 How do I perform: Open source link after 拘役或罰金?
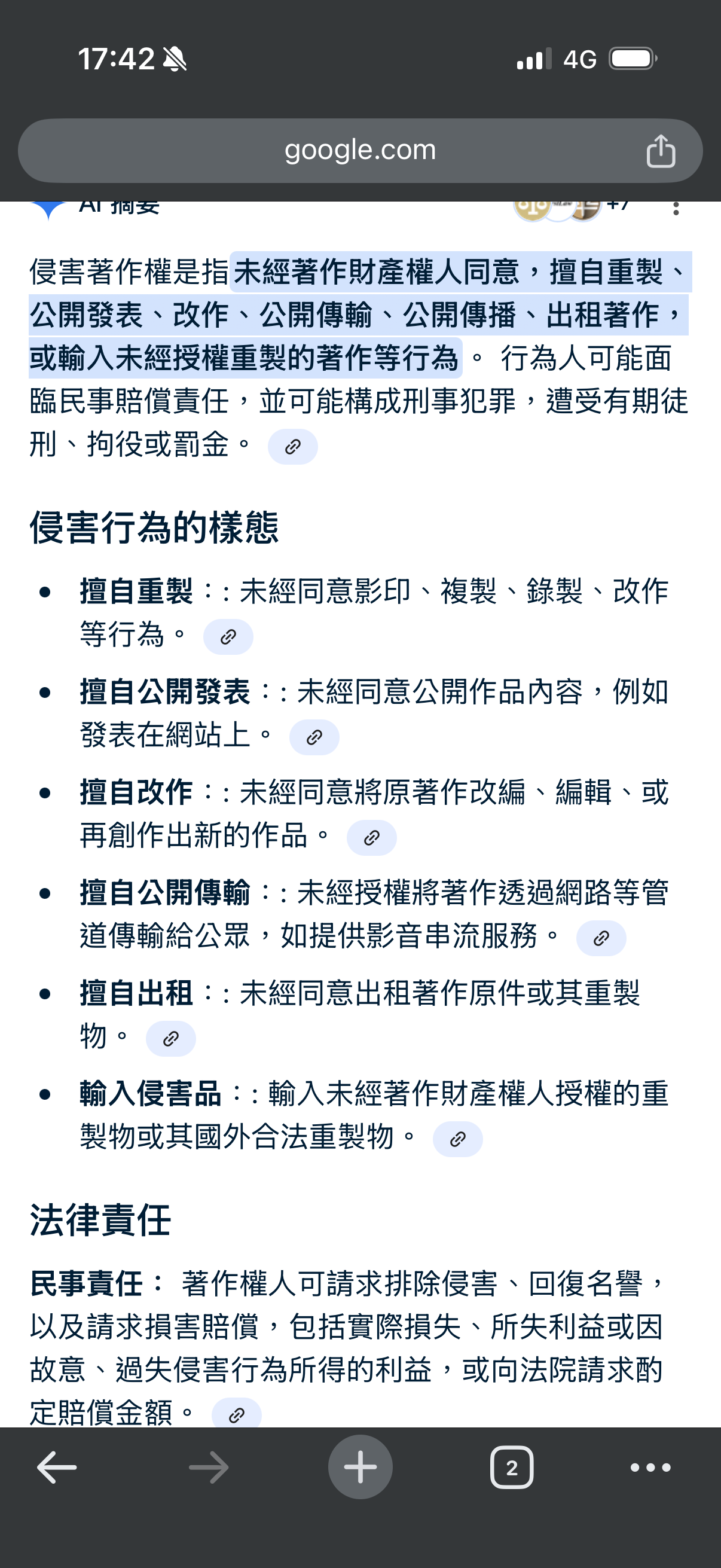tap(293, 447)
